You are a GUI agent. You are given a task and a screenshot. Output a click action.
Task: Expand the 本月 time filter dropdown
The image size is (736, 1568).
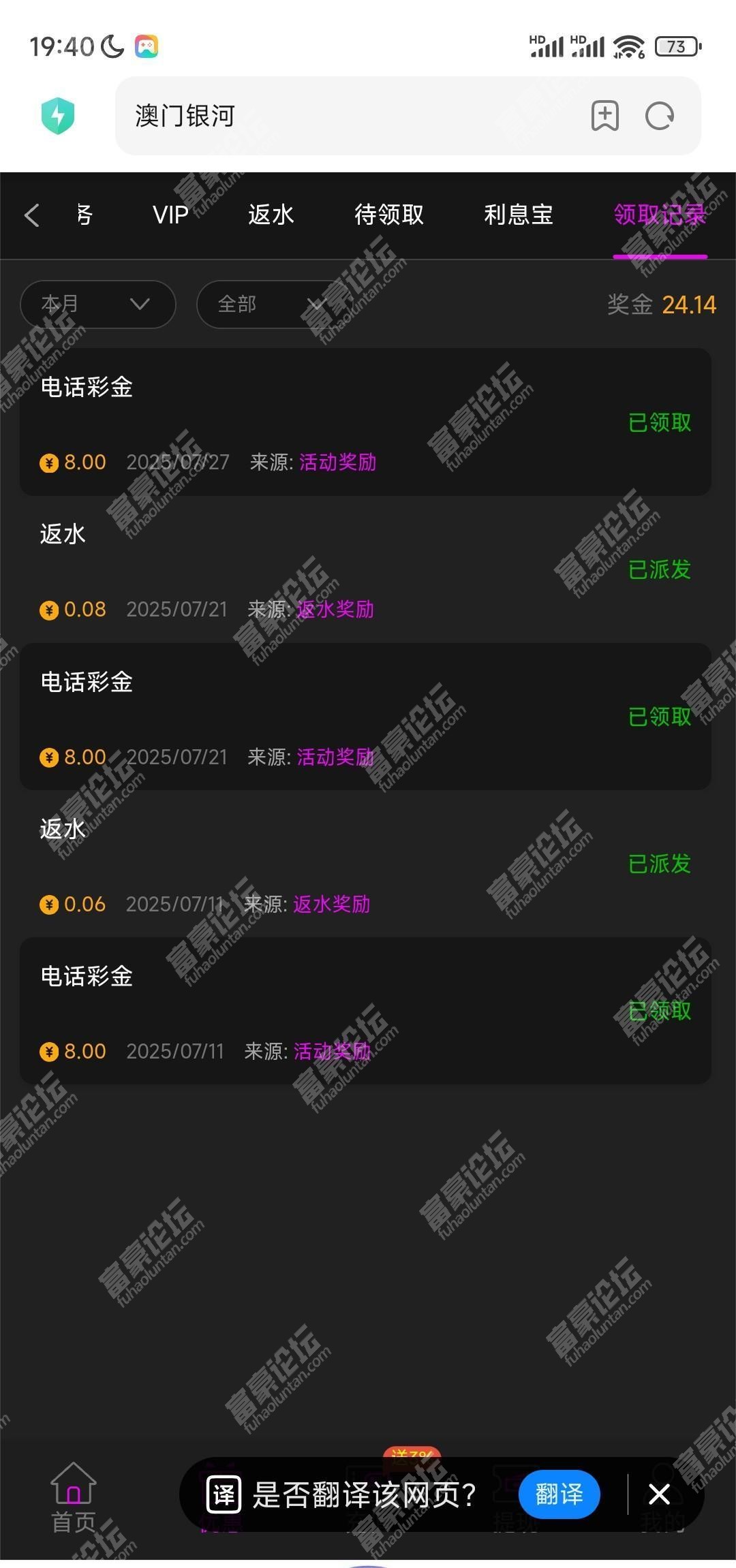pos(98,304)
